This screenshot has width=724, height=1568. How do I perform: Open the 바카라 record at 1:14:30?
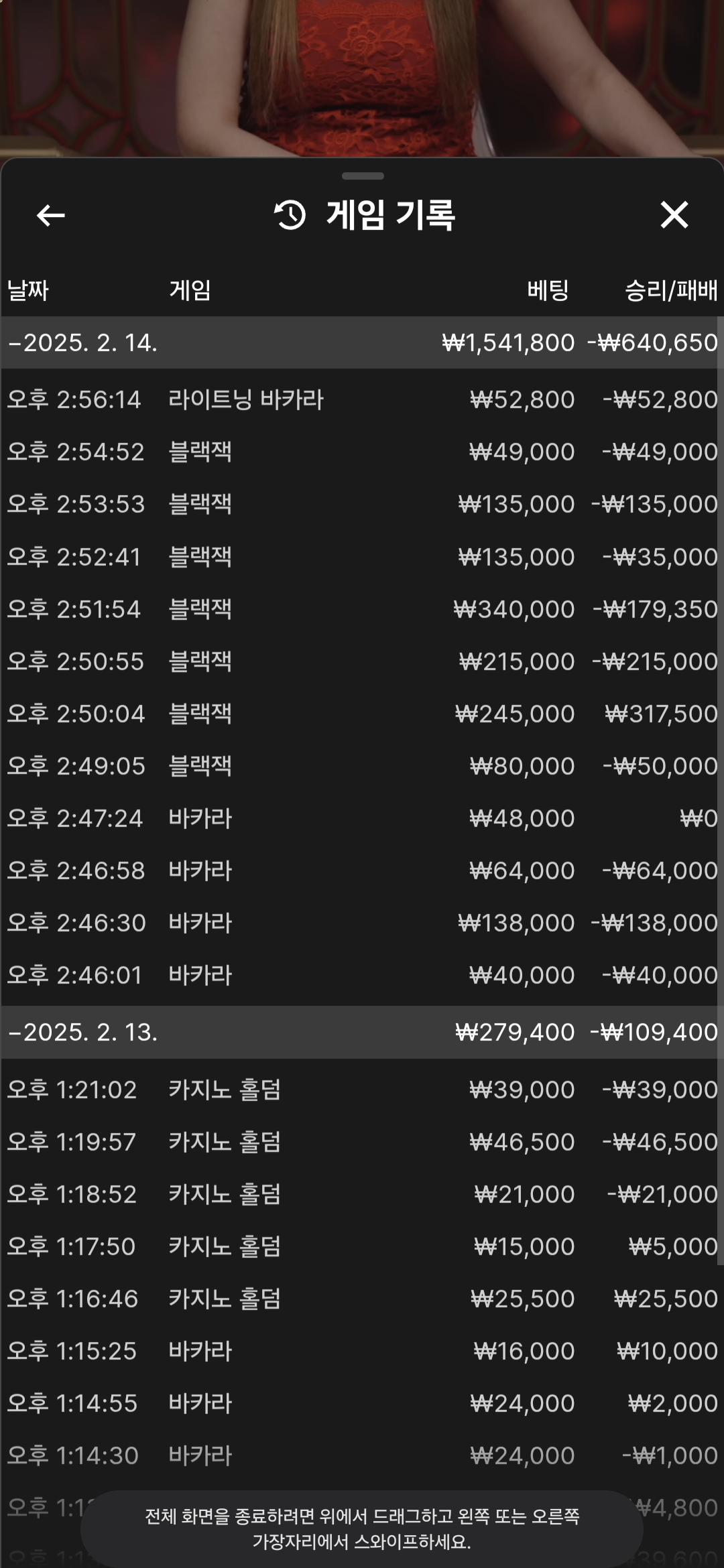tap(362, 1455)
